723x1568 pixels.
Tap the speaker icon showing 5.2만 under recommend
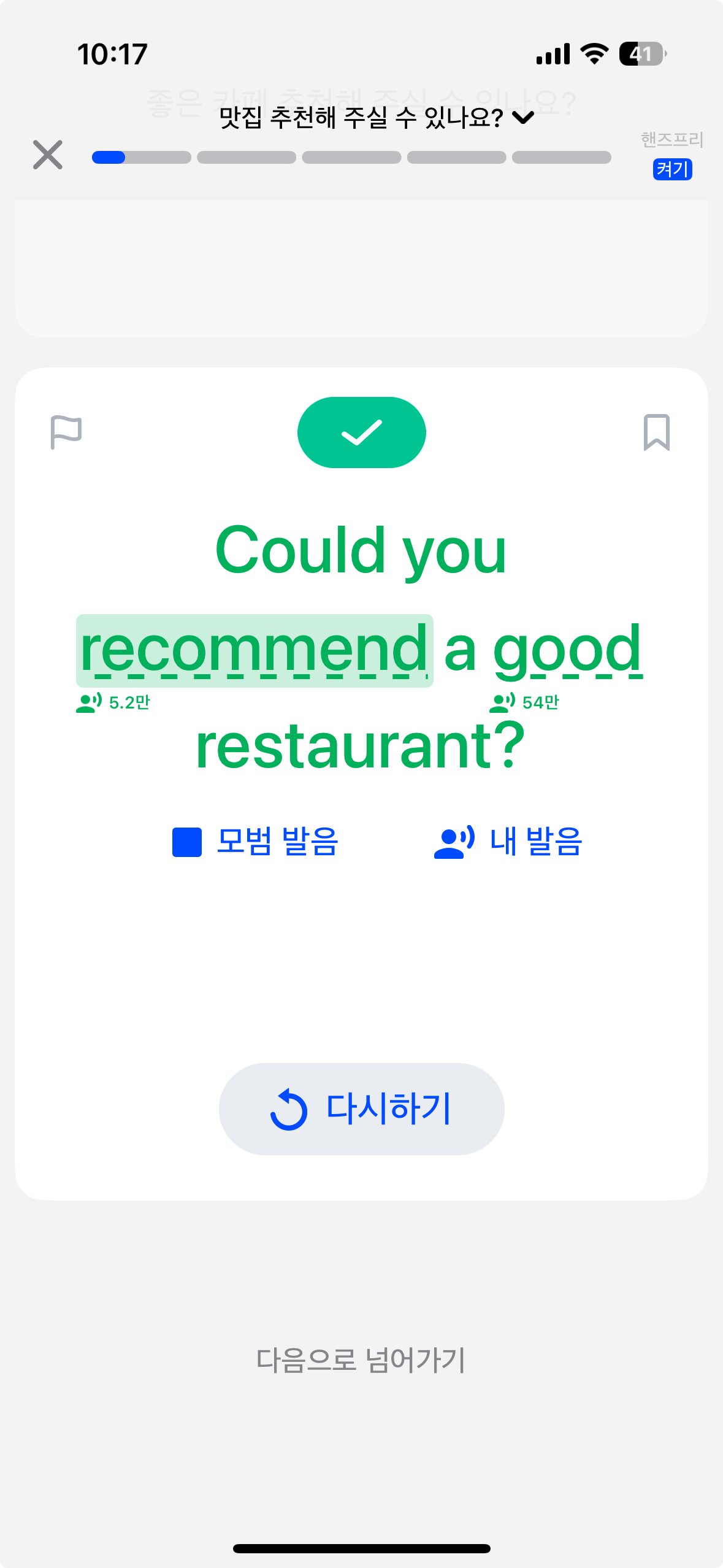[86, 704]
